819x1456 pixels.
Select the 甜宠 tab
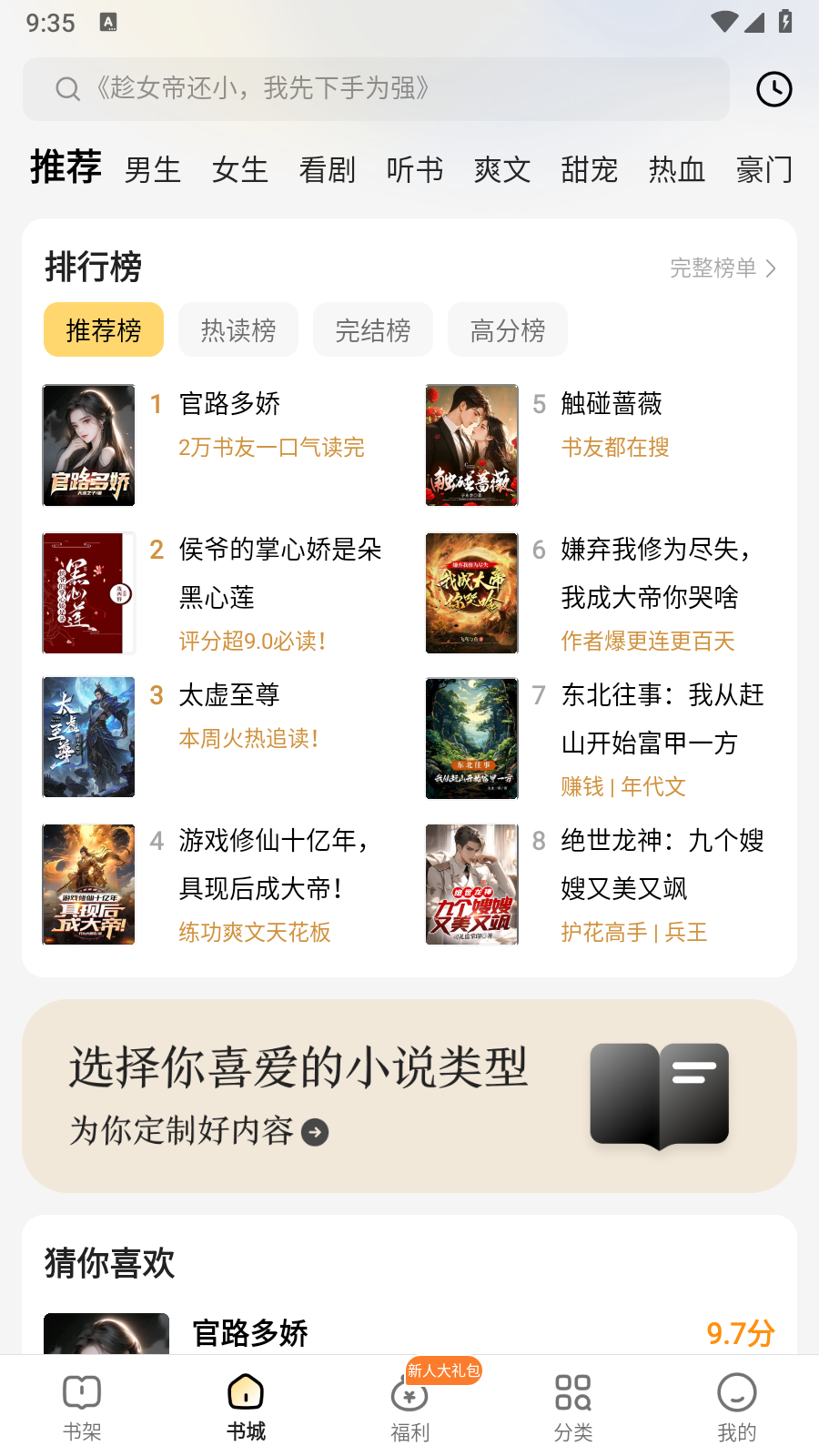tap(589, 169)
